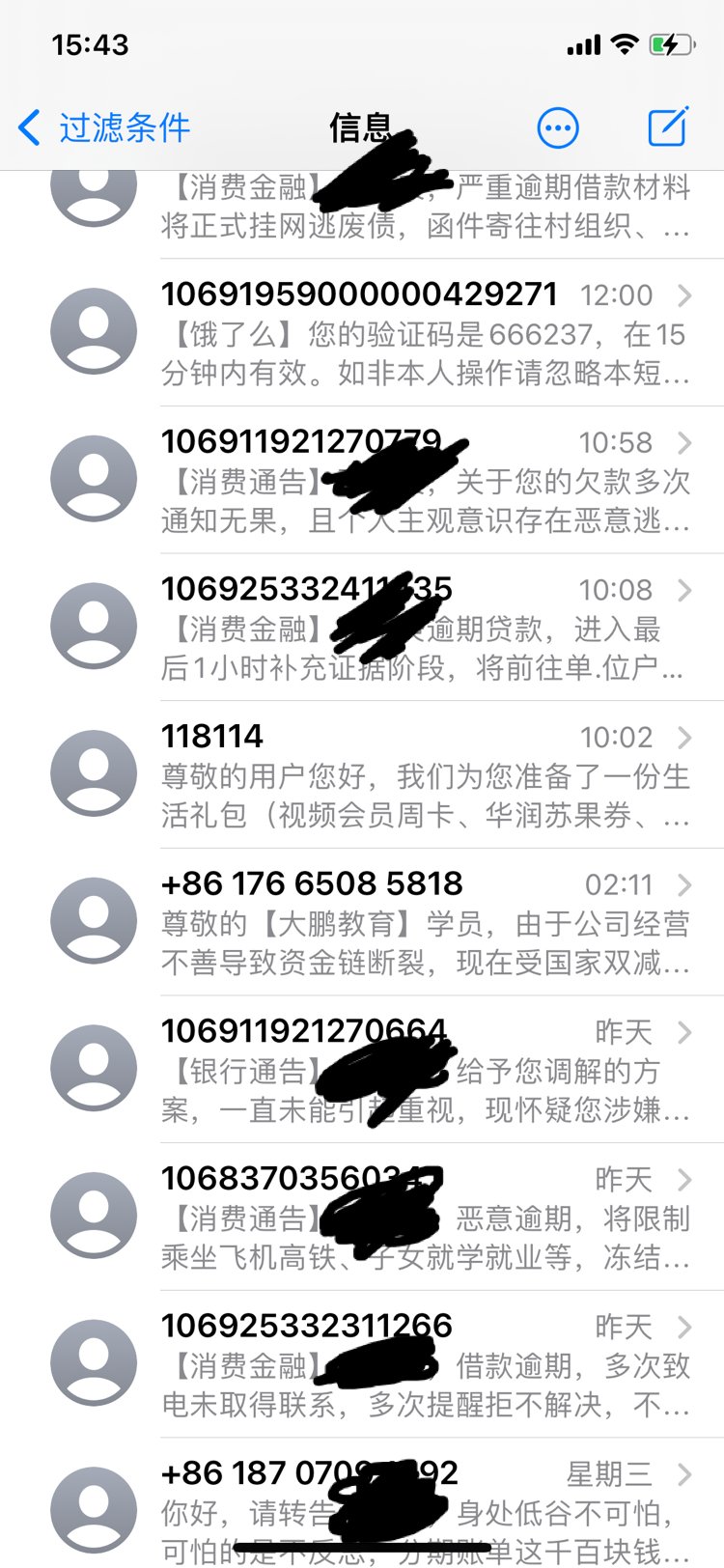Go back to 过滤条件
The image size is (724, 1568).
[x=104, y=127]
